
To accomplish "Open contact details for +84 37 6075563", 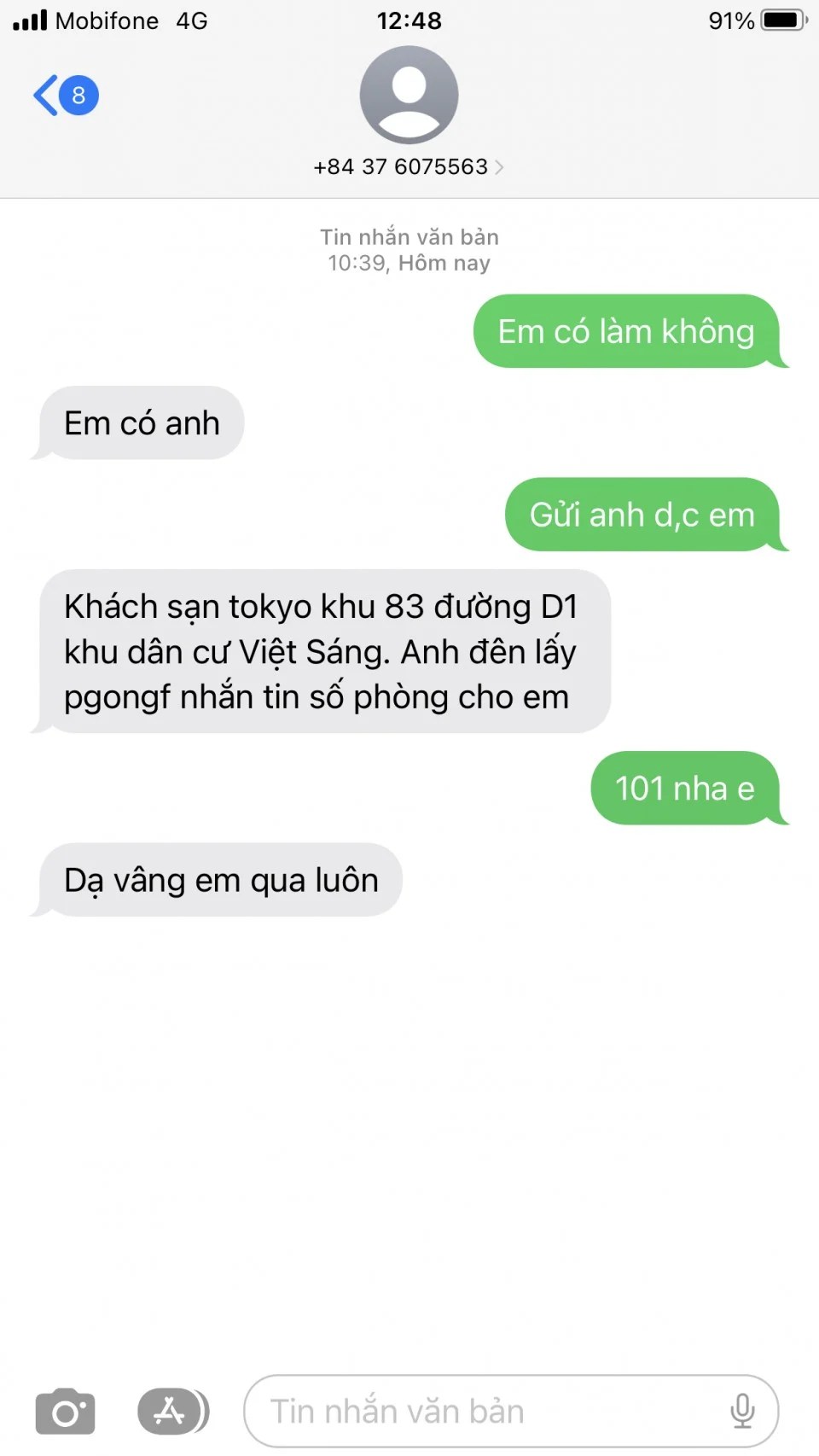I will click(x=408, y=166).
